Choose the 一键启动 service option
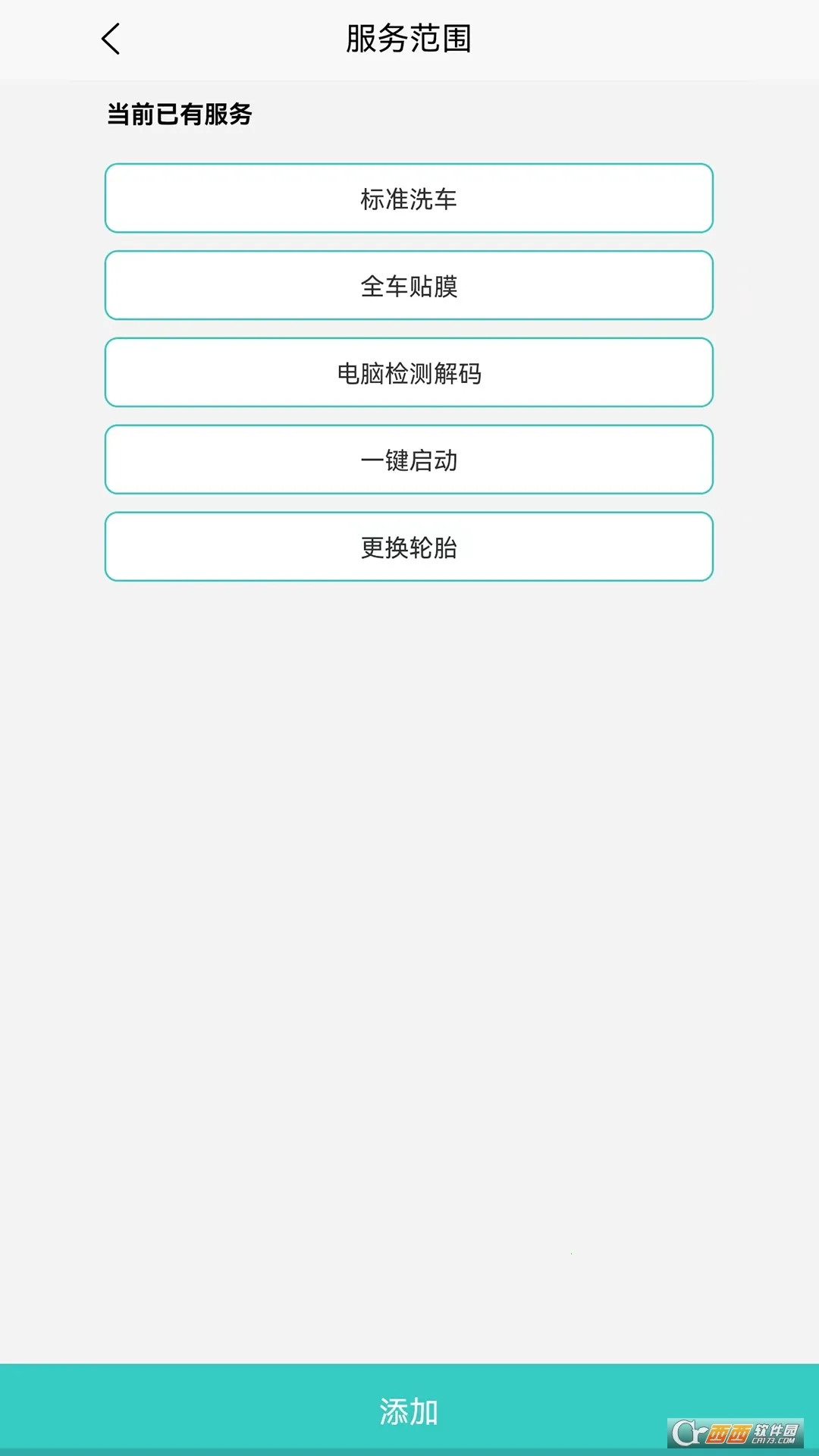 (x=409, y=460)
